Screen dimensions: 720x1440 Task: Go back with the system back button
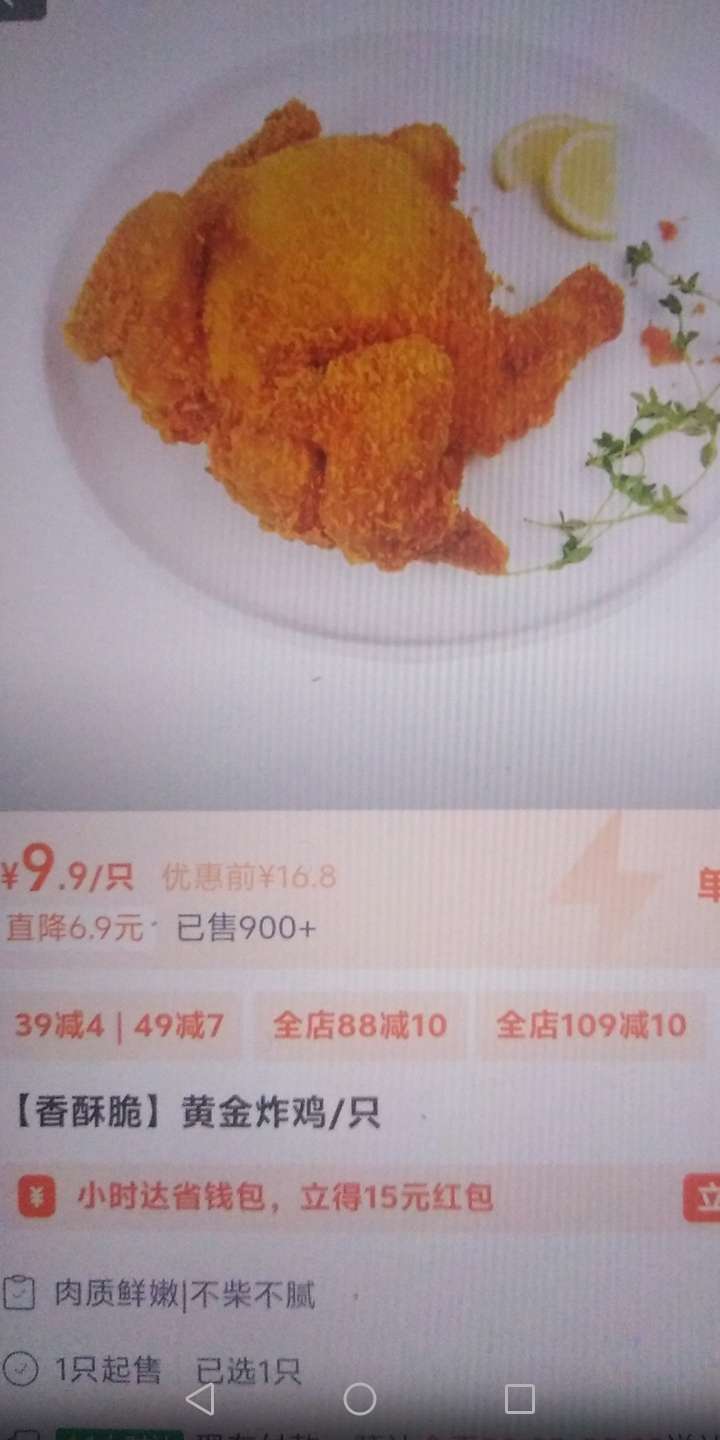point(201,1399)
